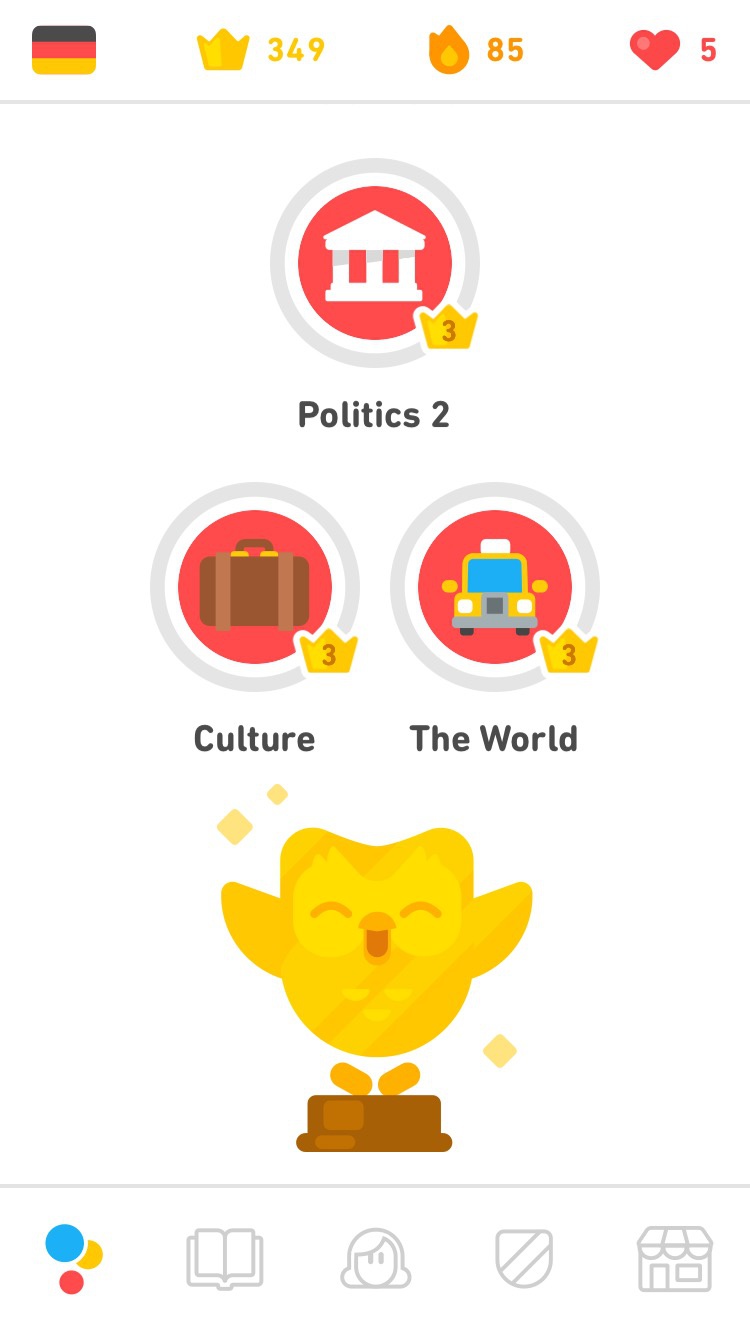Open the German course flag selector

click(x=64, y=50)
